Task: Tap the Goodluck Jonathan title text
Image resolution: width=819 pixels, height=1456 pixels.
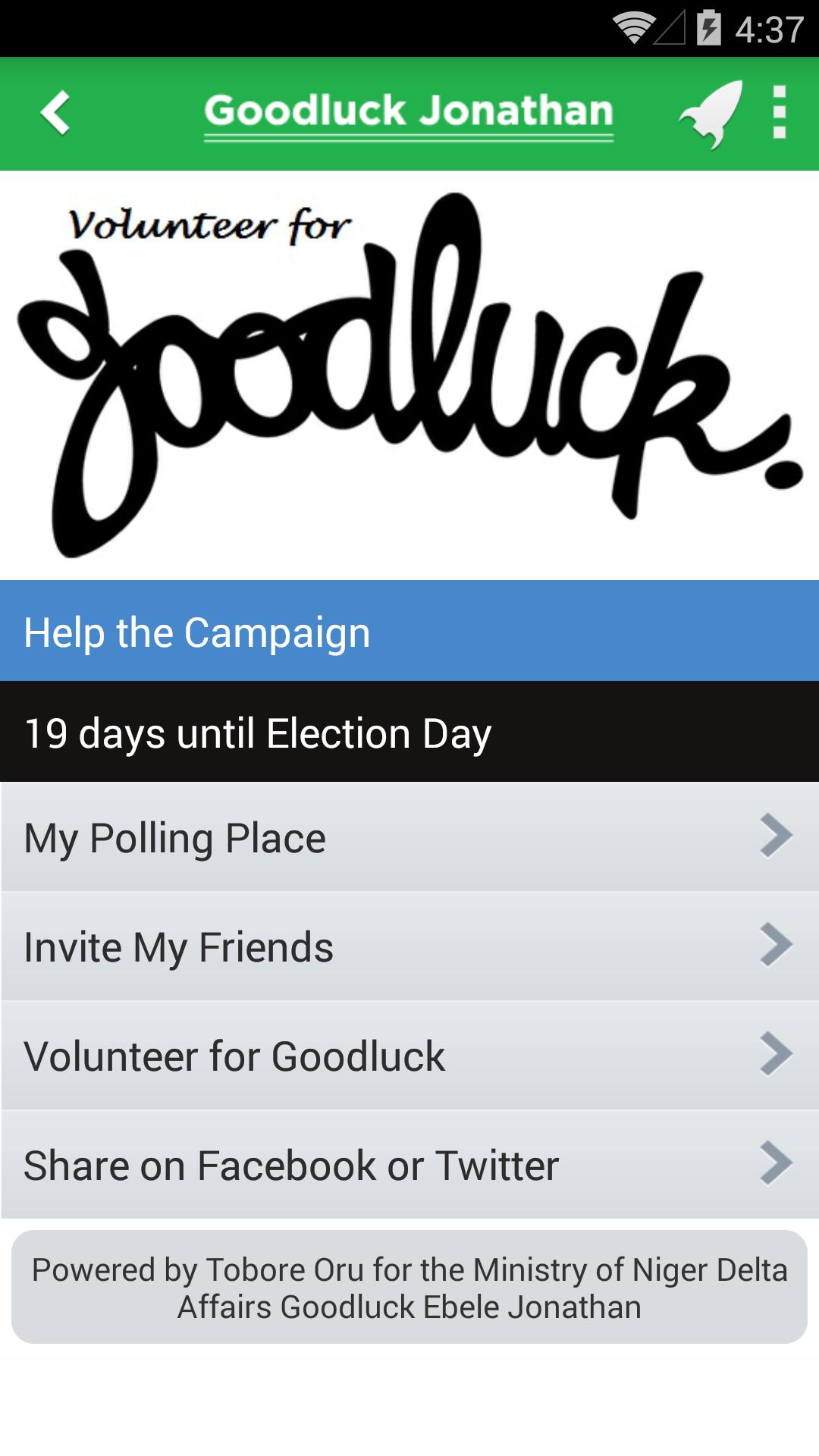Action: [409, 111]
